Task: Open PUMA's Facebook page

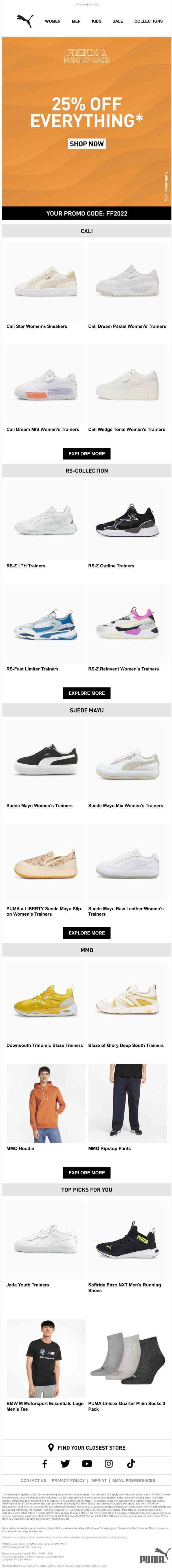Action: pyautogui.click(x=44, y=1463)
